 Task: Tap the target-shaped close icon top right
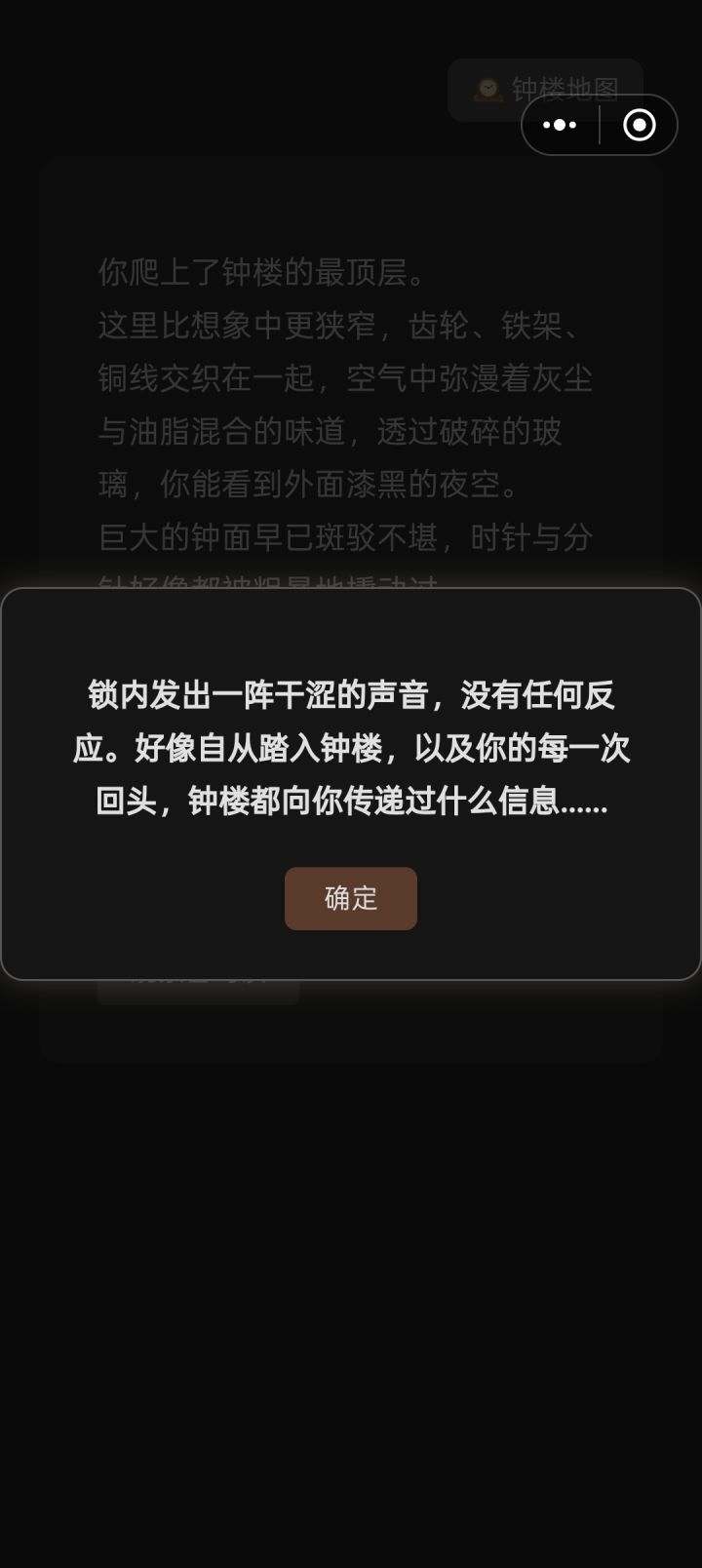coord(639,125)
